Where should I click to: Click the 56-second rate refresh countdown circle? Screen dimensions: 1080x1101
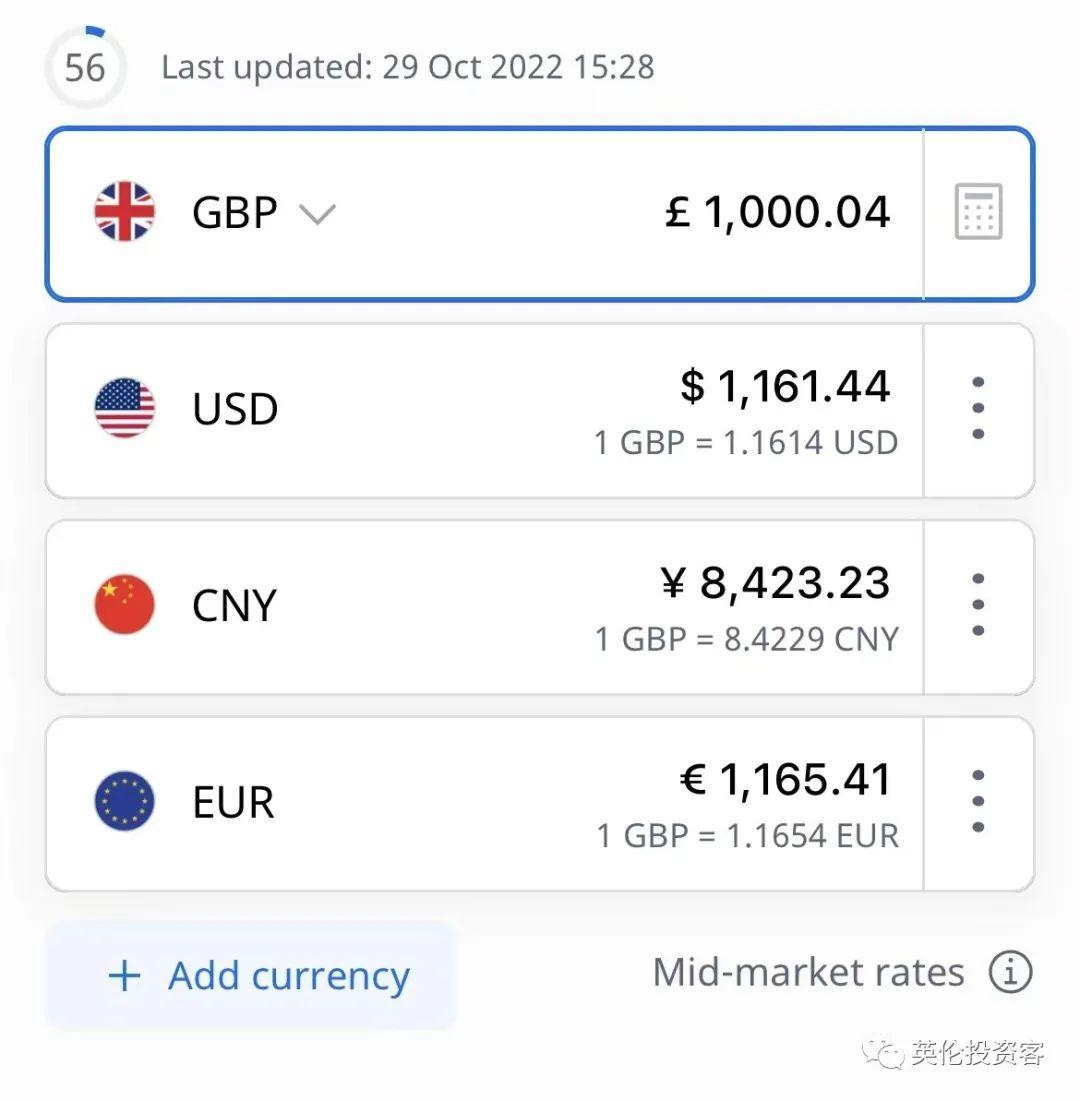(x=85, y=65)
